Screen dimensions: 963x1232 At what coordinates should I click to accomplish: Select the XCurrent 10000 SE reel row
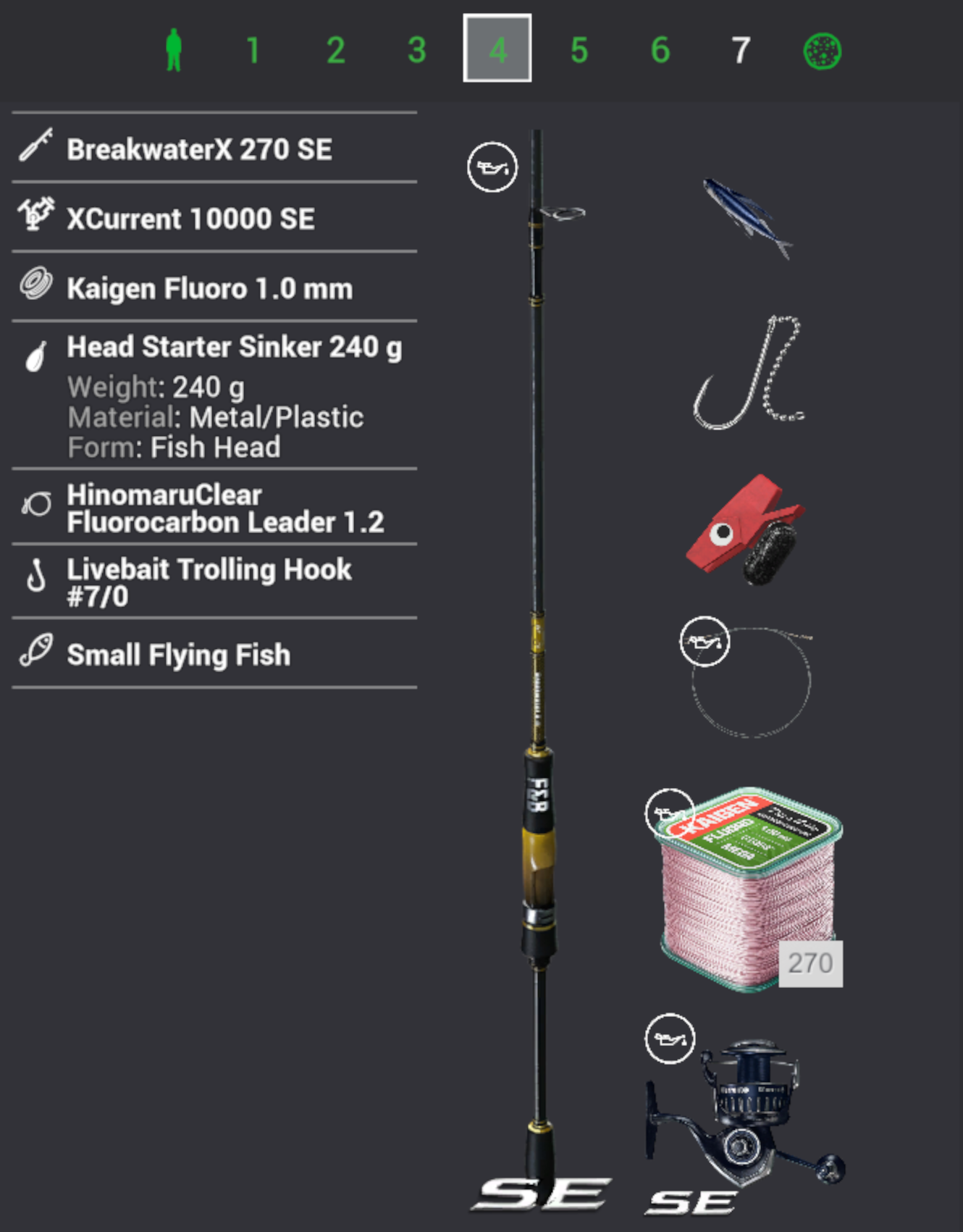214,218
